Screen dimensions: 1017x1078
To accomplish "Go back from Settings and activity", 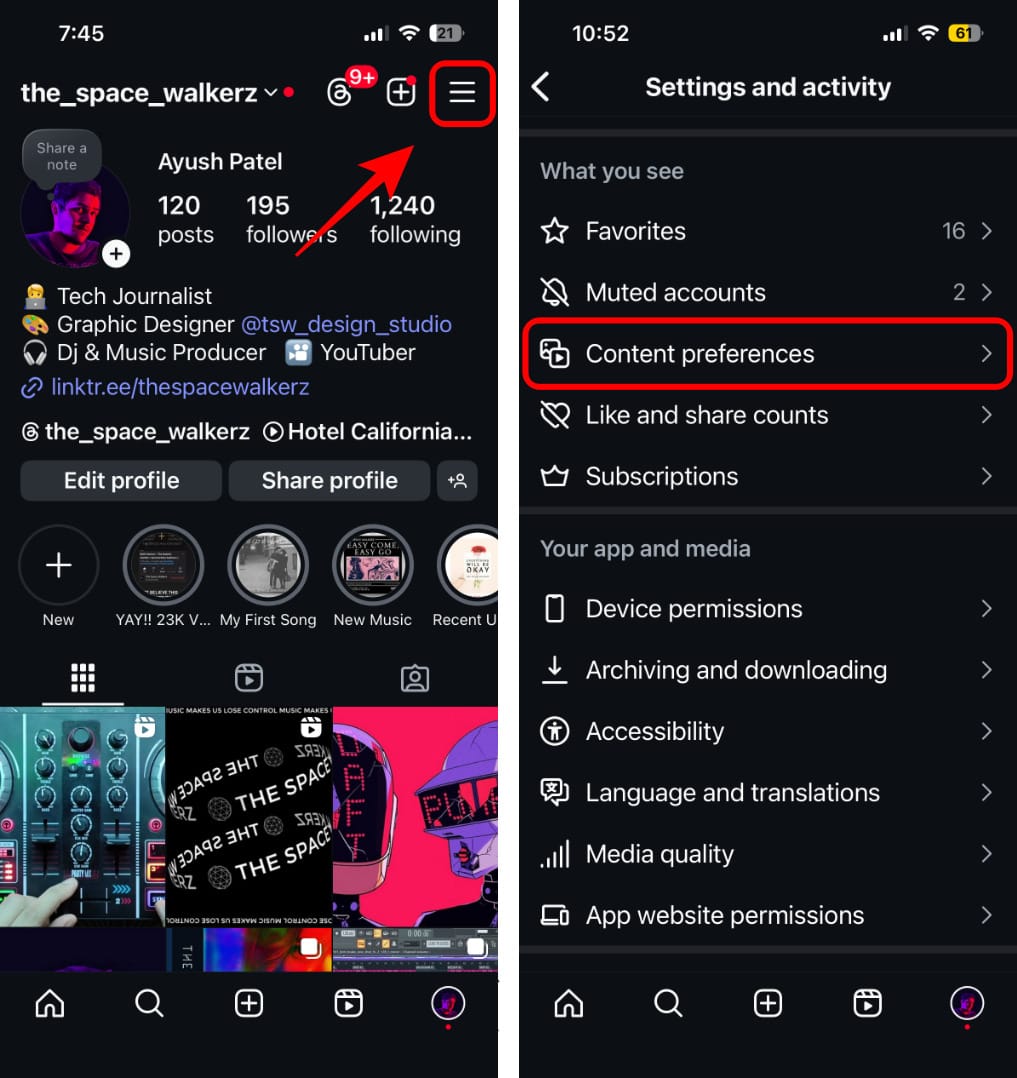I will (541, 87).
